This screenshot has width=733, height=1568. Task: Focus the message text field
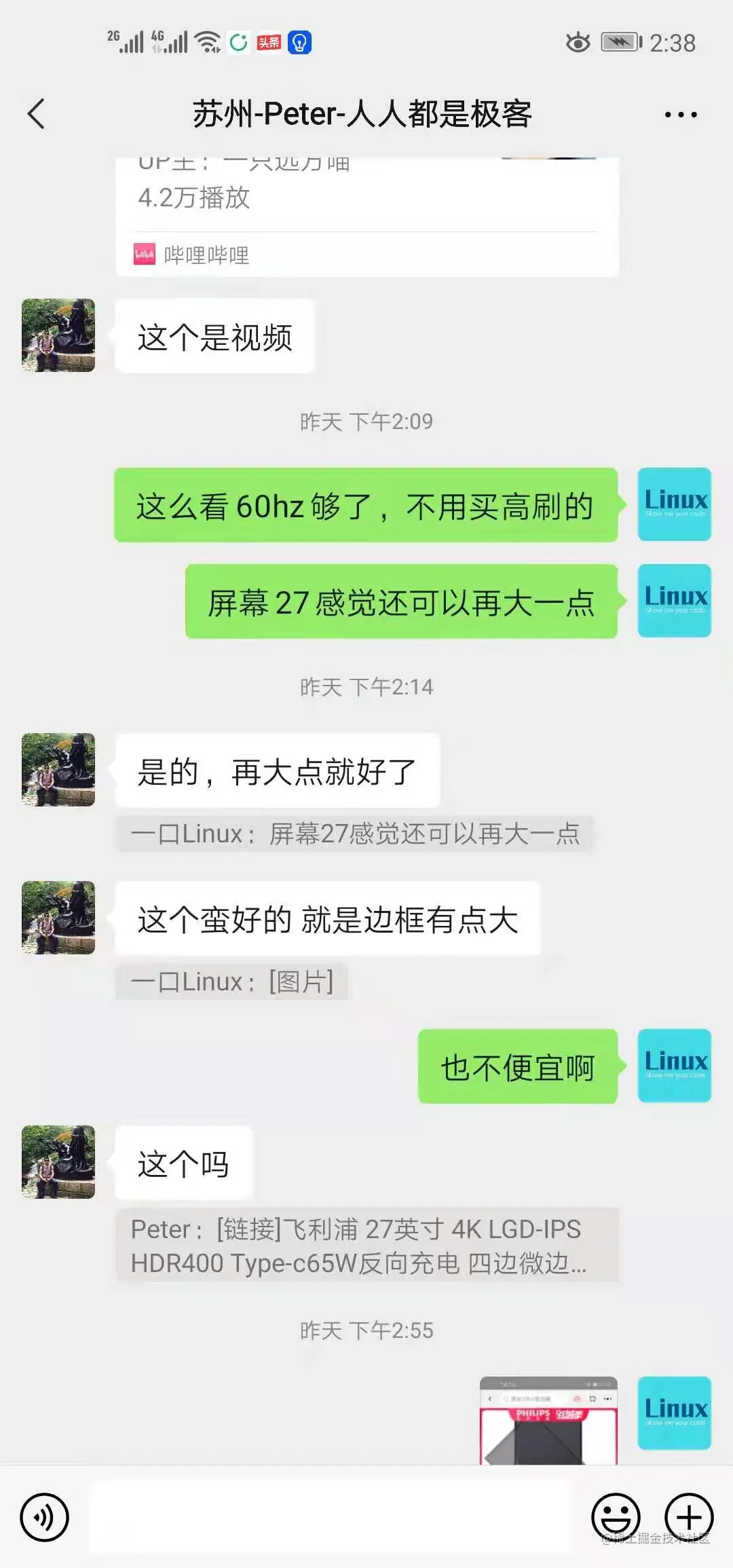[x=331, y=1517]
